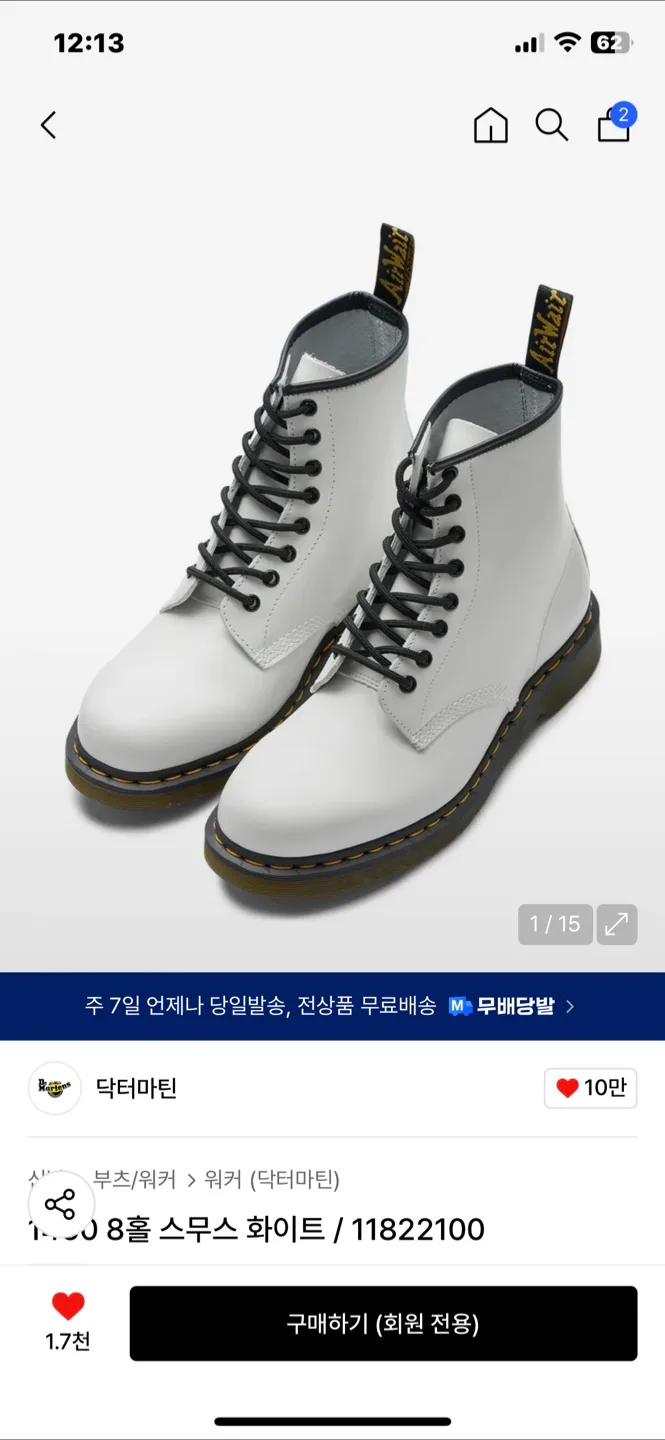The image size is (665, 1440).
Task: Open the 워커 (닥터마틴) breadcrumb
Action: click(x=272, y=1180)
